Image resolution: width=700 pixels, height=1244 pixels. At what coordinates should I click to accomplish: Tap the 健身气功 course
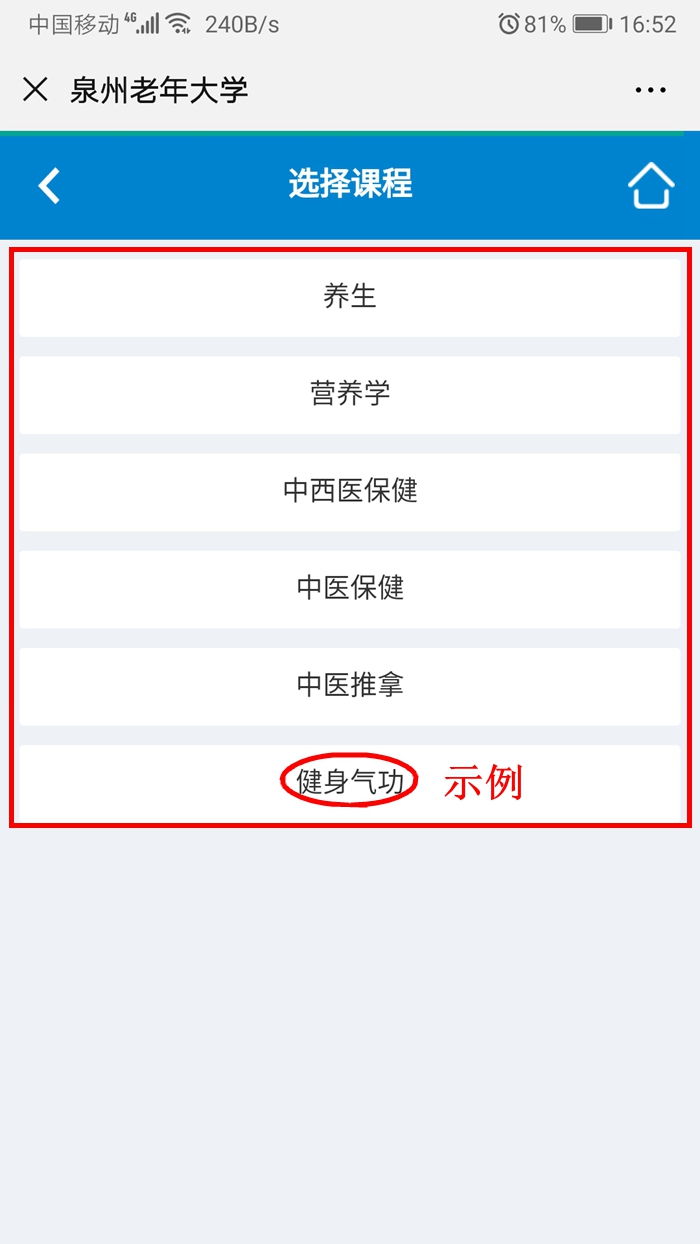(x=350, y=782)
